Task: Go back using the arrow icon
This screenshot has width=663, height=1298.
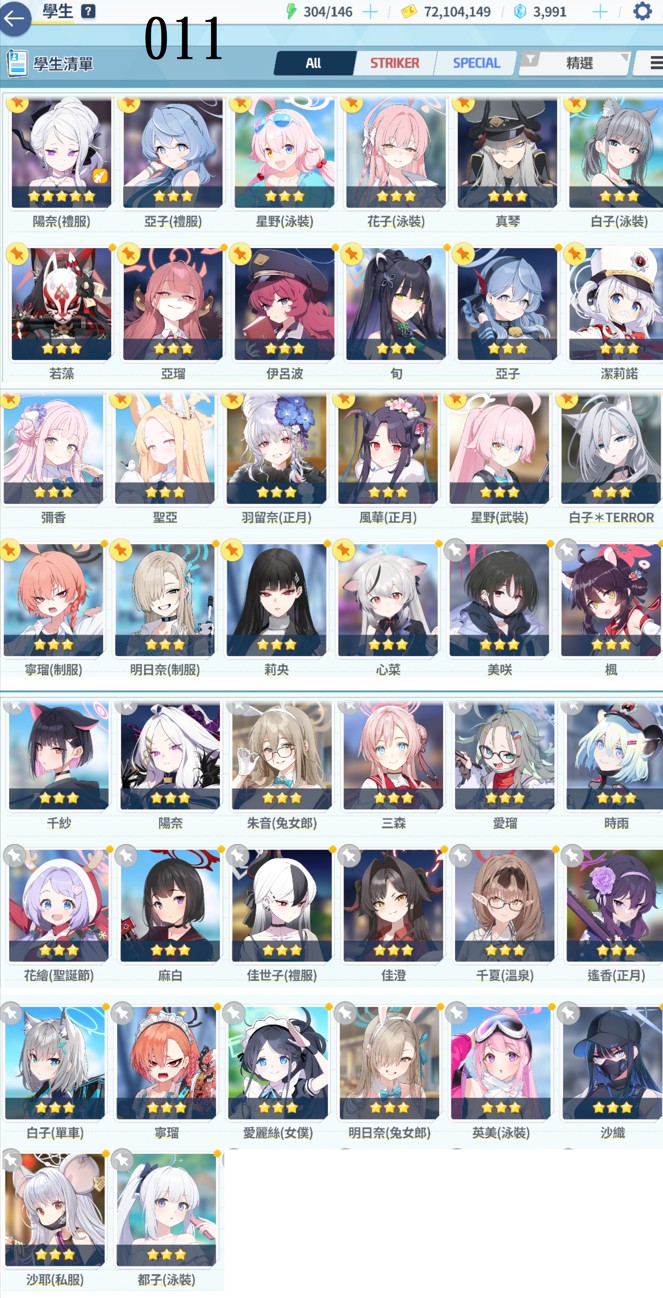Action: pos(14,17)
